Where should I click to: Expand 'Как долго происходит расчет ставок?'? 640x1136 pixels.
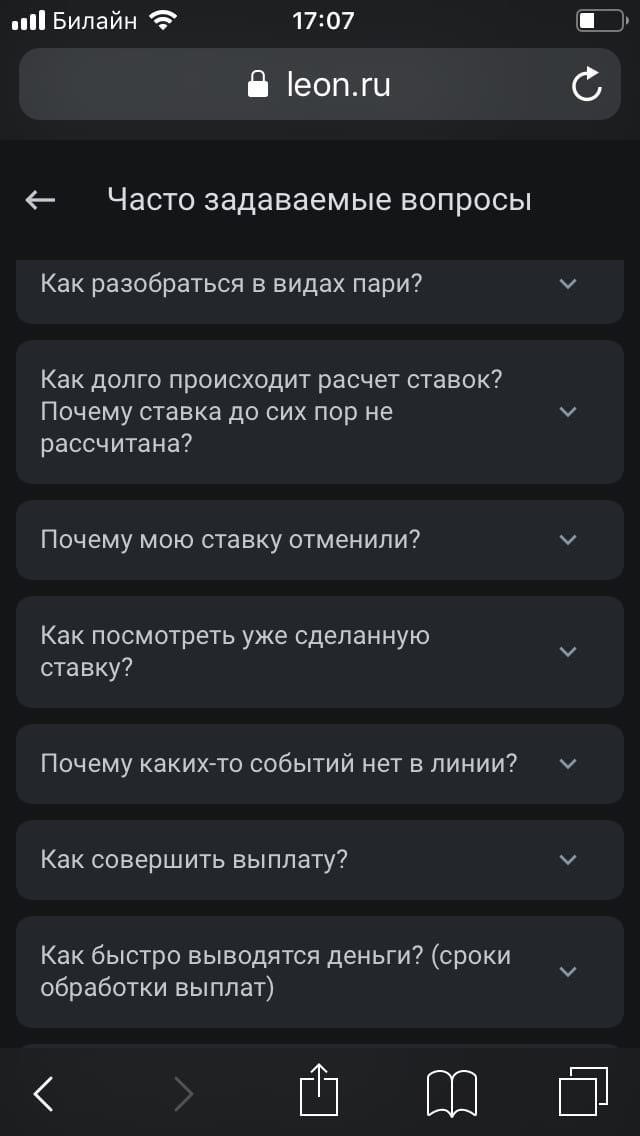coord(568,412)
